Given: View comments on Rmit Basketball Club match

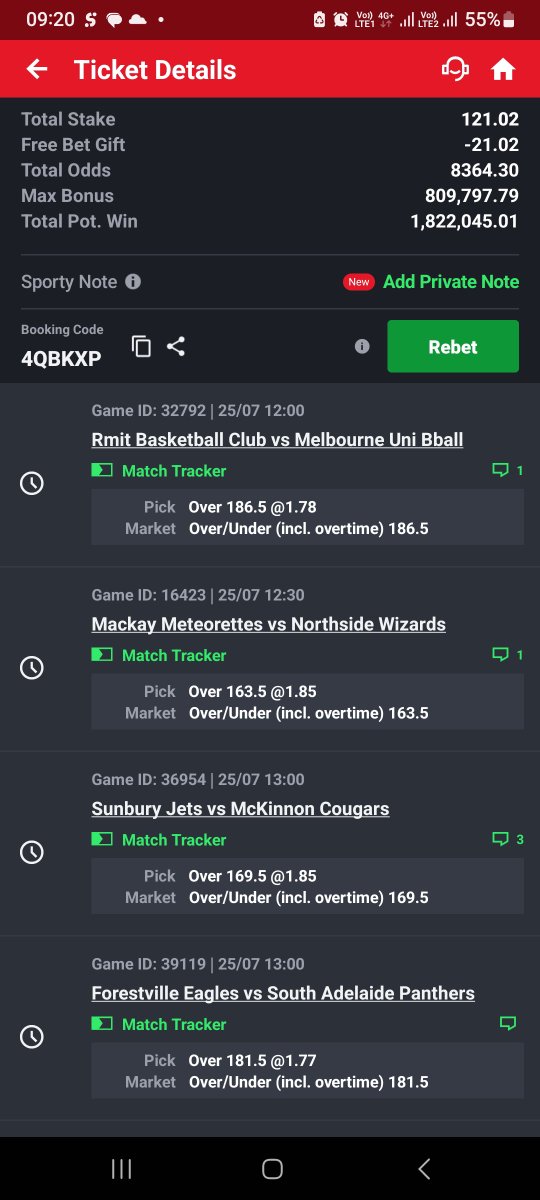Looking at the screenshot, I should pos(508,470).
